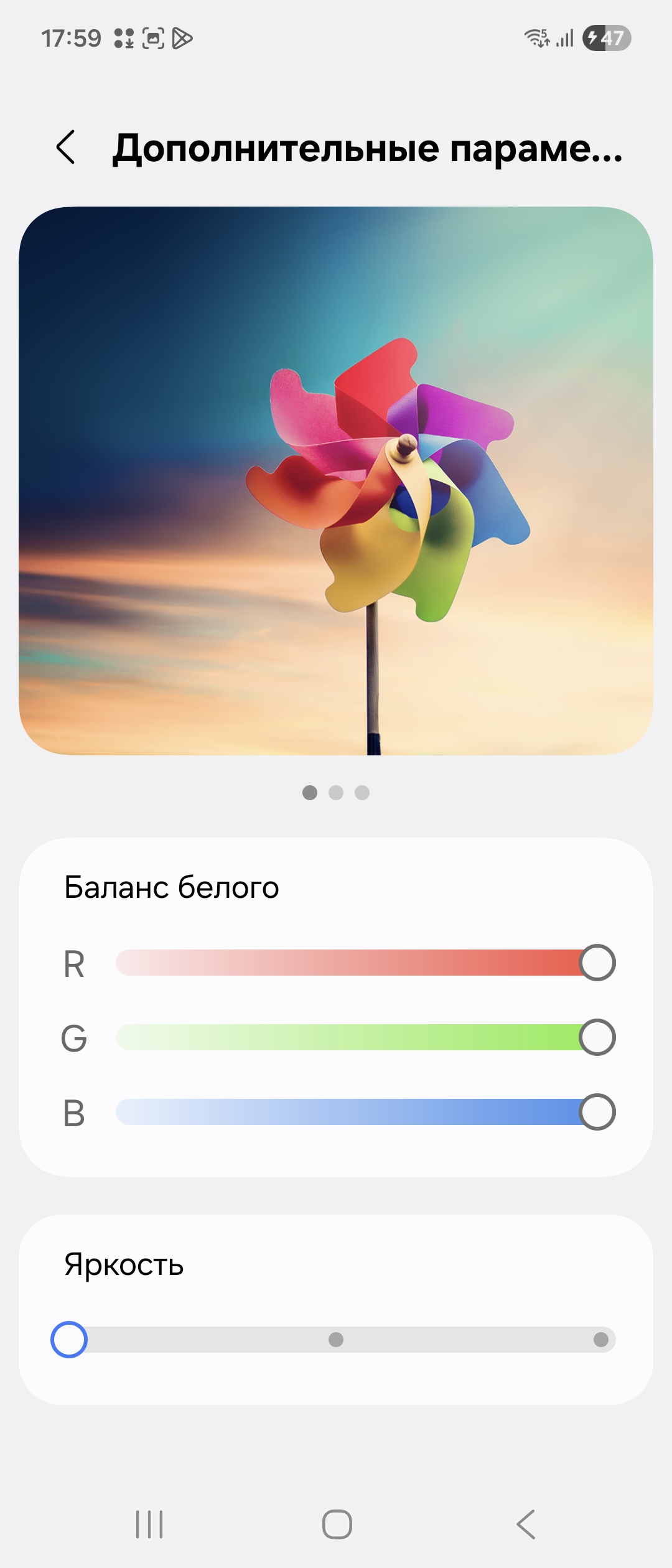The image size is (672, 1568).
Task: Go back from Дополнительные параметры screen
Action: pos(66,147)
